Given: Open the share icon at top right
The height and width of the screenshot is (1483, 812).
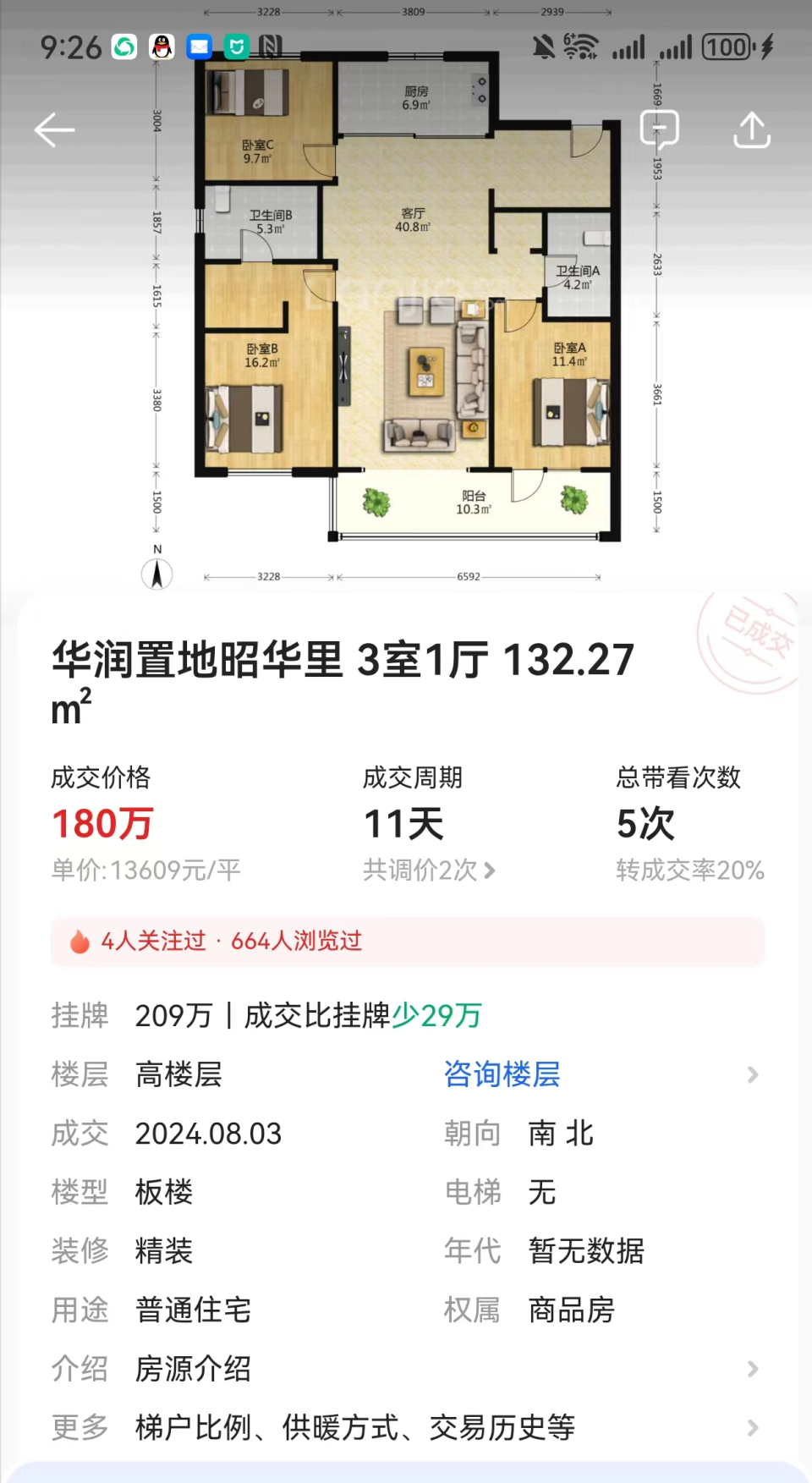Looking at the screenshot, I should pyautogui.click(x=751, y=129).
